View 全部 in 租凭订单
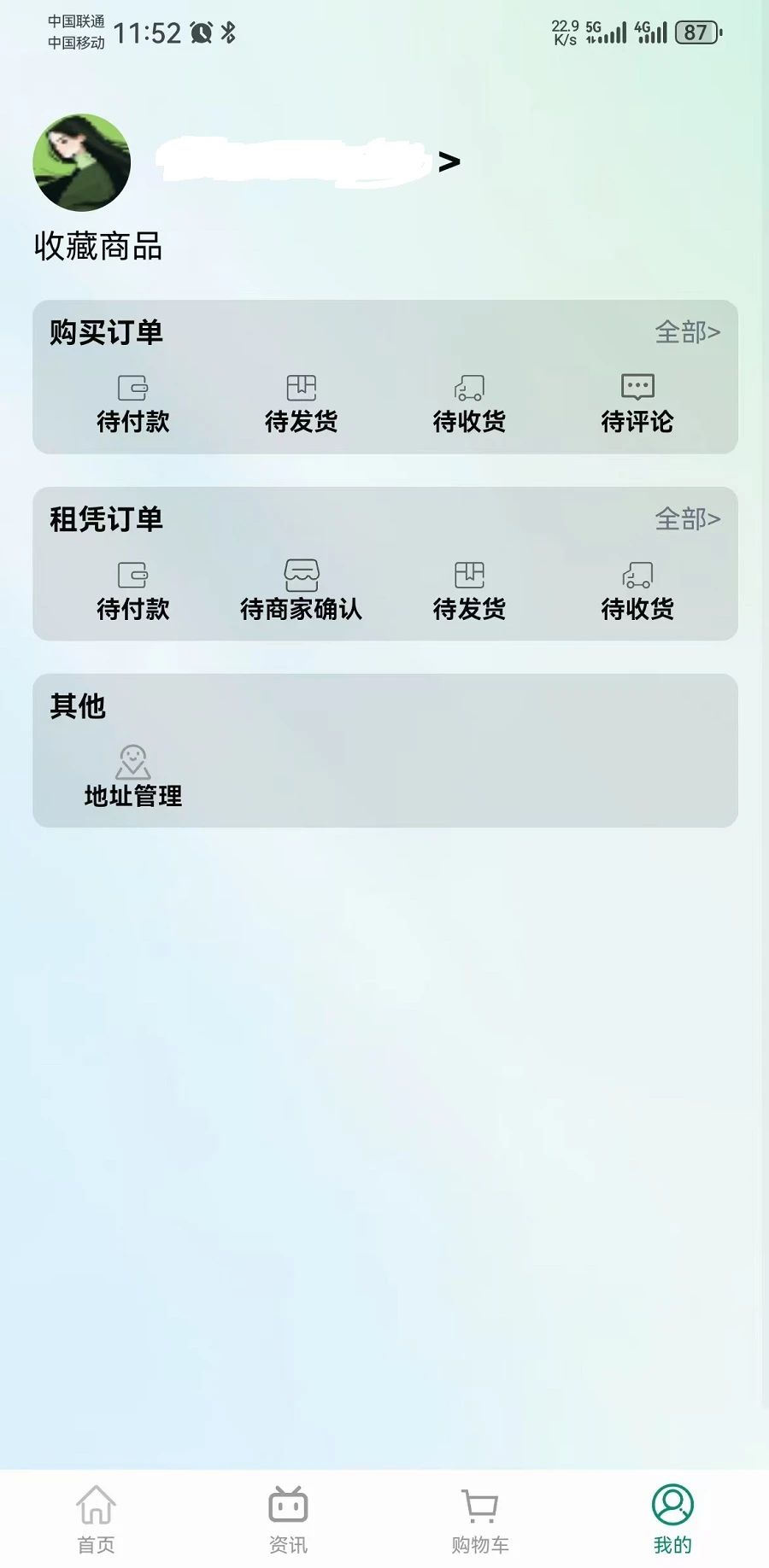The width and height of the screenshot is (769, 1568). pos(687,519)
